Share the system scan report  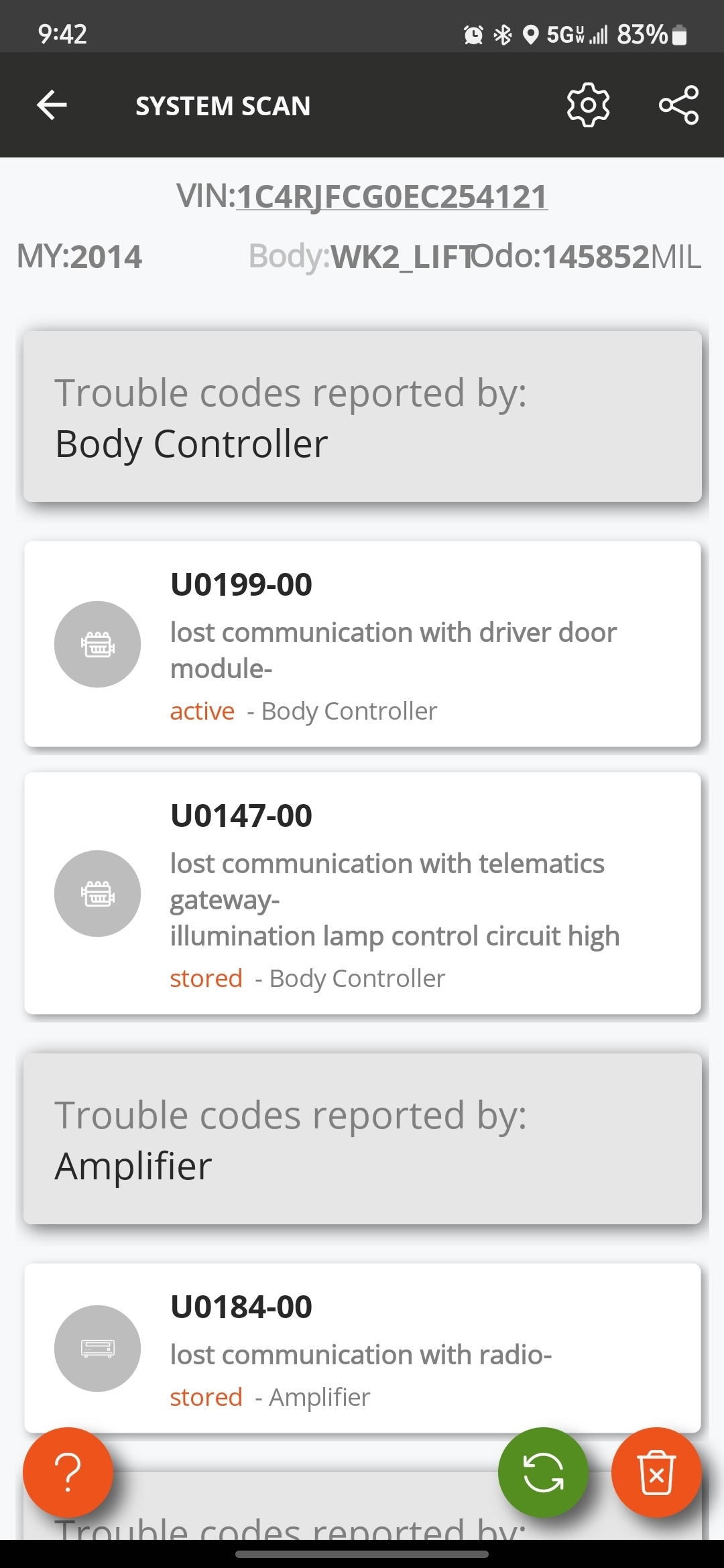click(678, 105)
